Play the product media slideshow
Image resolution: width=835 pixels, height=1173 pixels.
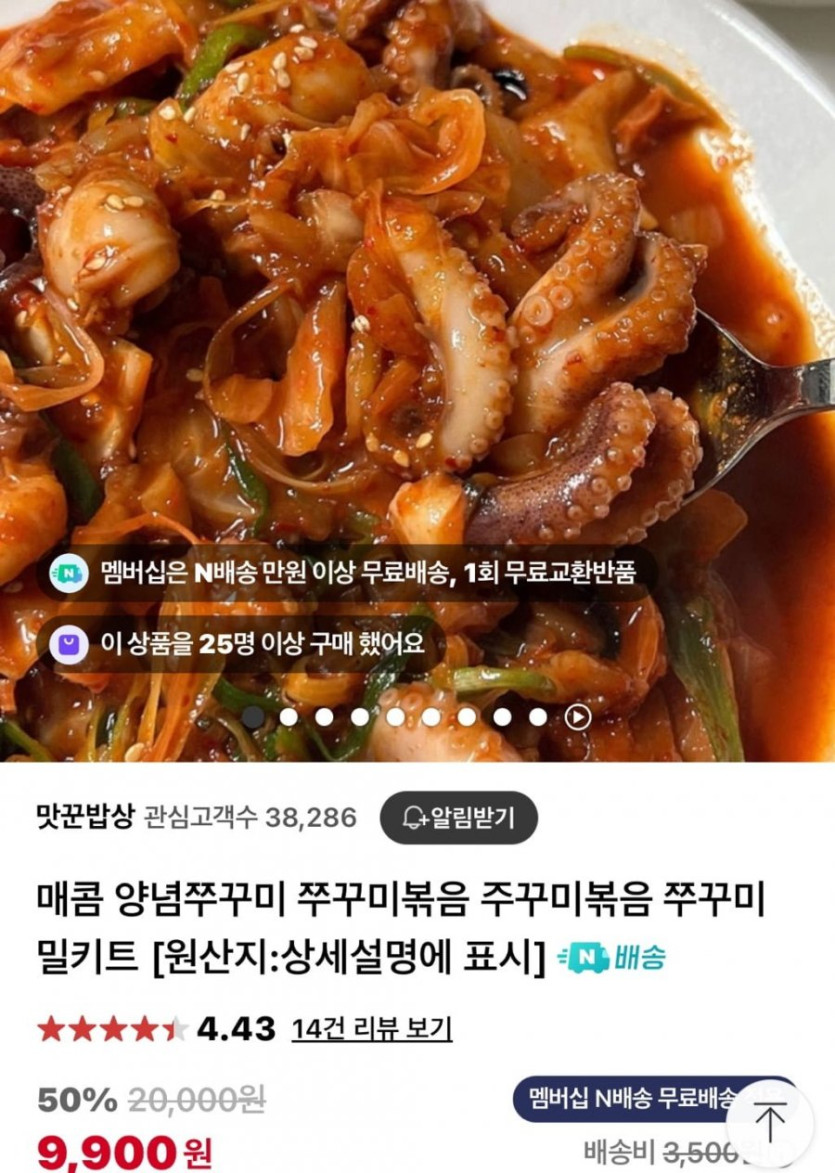578,717
